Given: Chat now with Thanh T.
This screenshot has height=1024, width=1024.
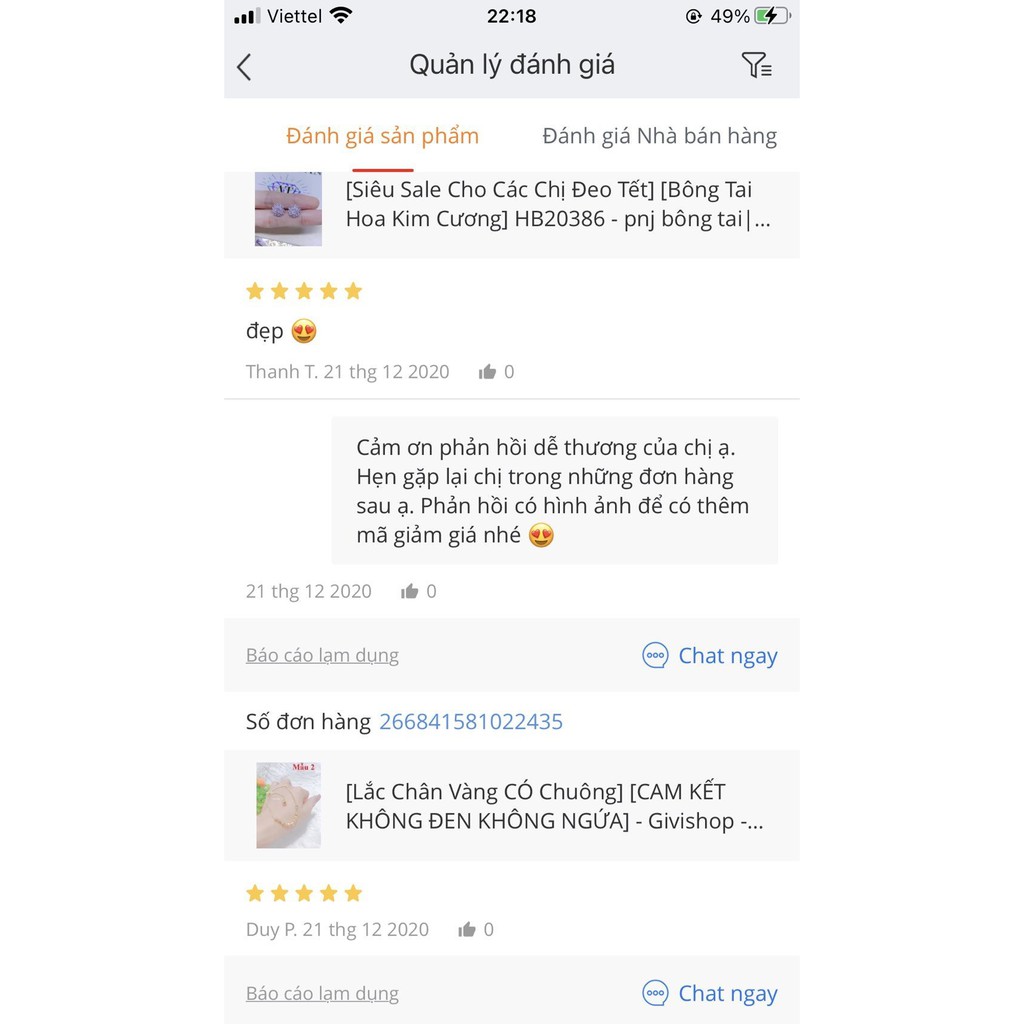Looking at the screenshot, I should pos(710,656).
